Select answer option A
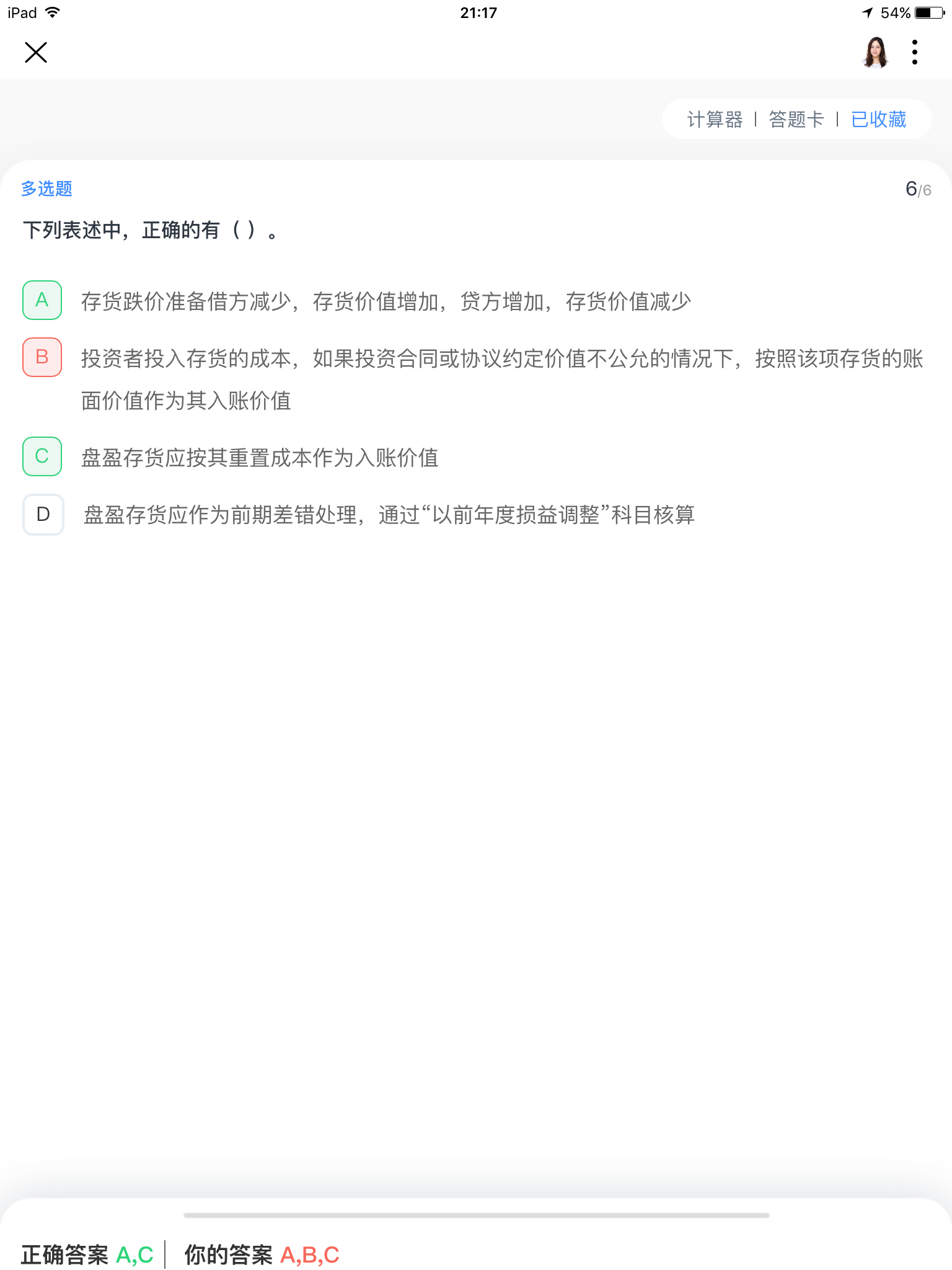Image resolution: width=952 pixels, height=1270 pixels. point(42,300)
